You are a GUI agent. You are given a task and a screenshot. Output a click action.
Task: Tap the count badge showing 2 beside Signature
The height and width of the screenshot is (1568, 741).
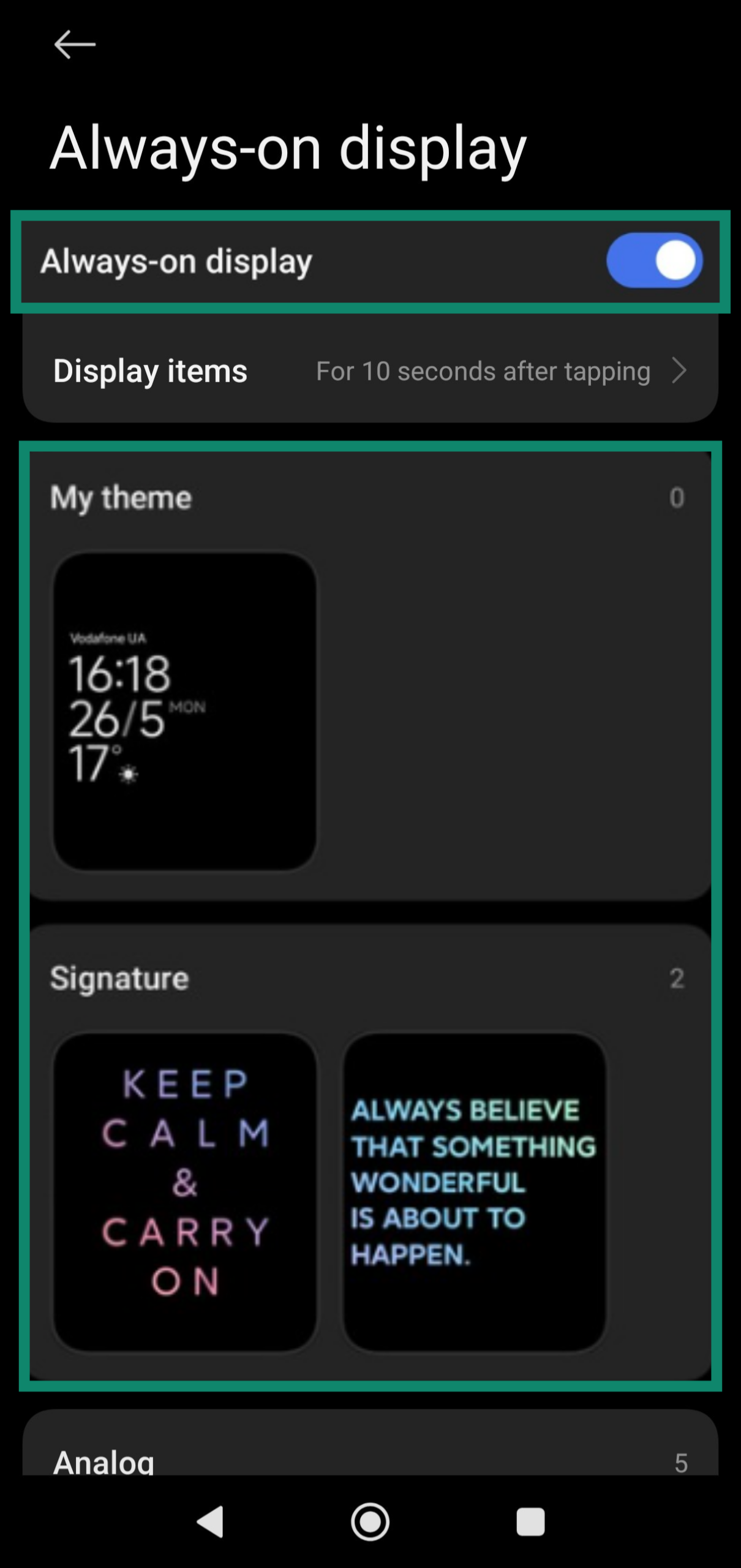click(x=677, y=978)
